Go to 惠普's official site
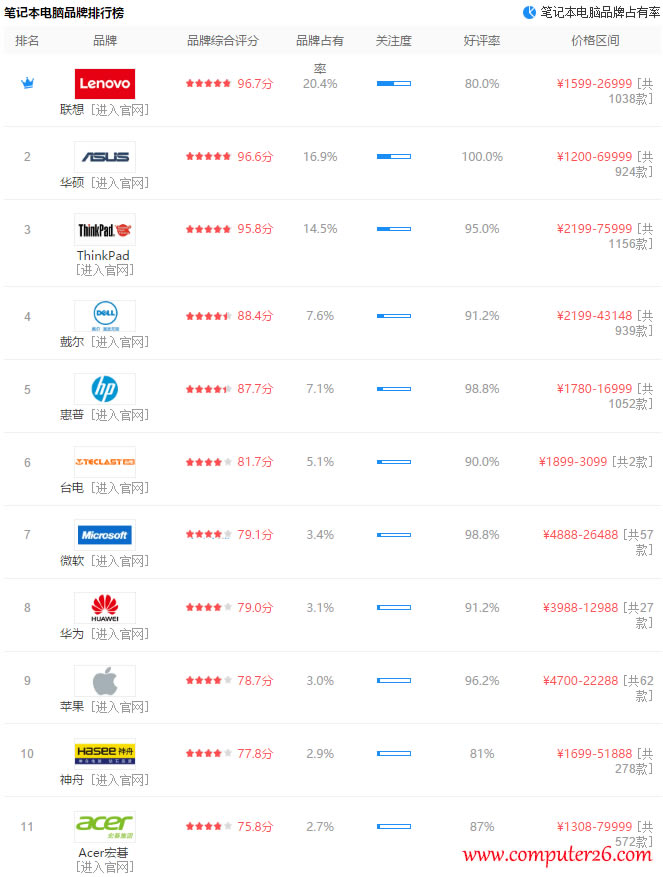 coord(119,415)
